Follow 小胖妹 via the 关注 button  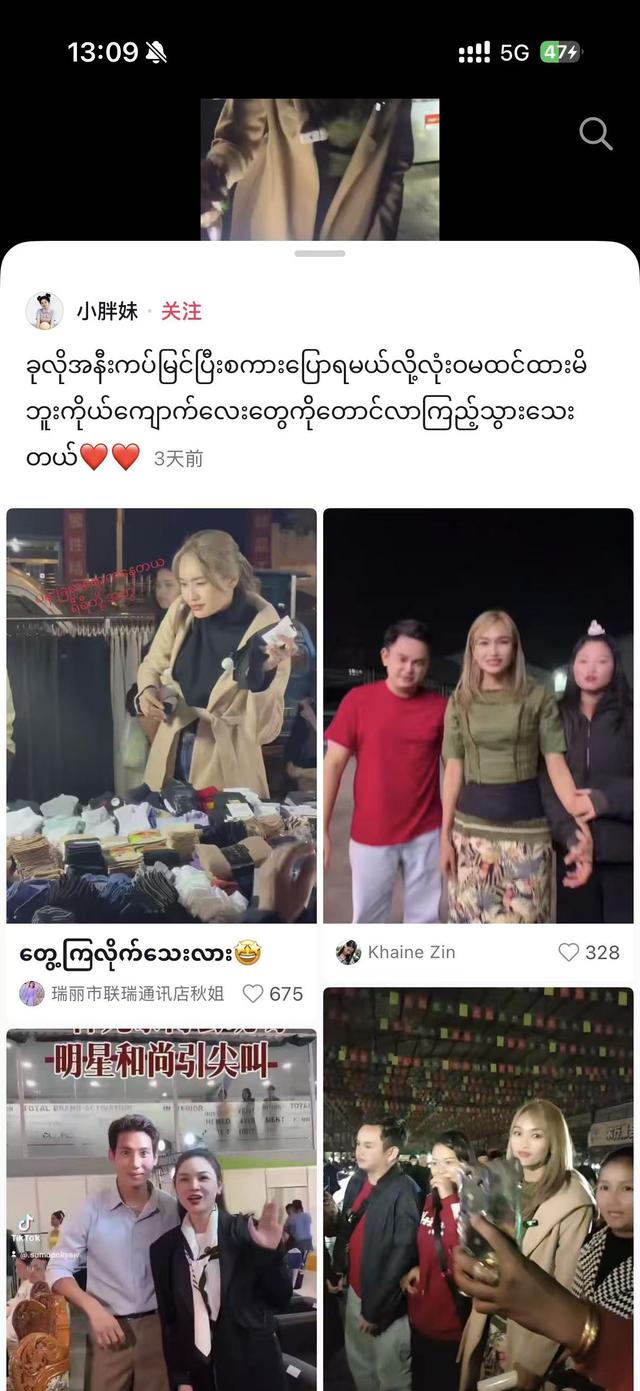pos(181,311)
